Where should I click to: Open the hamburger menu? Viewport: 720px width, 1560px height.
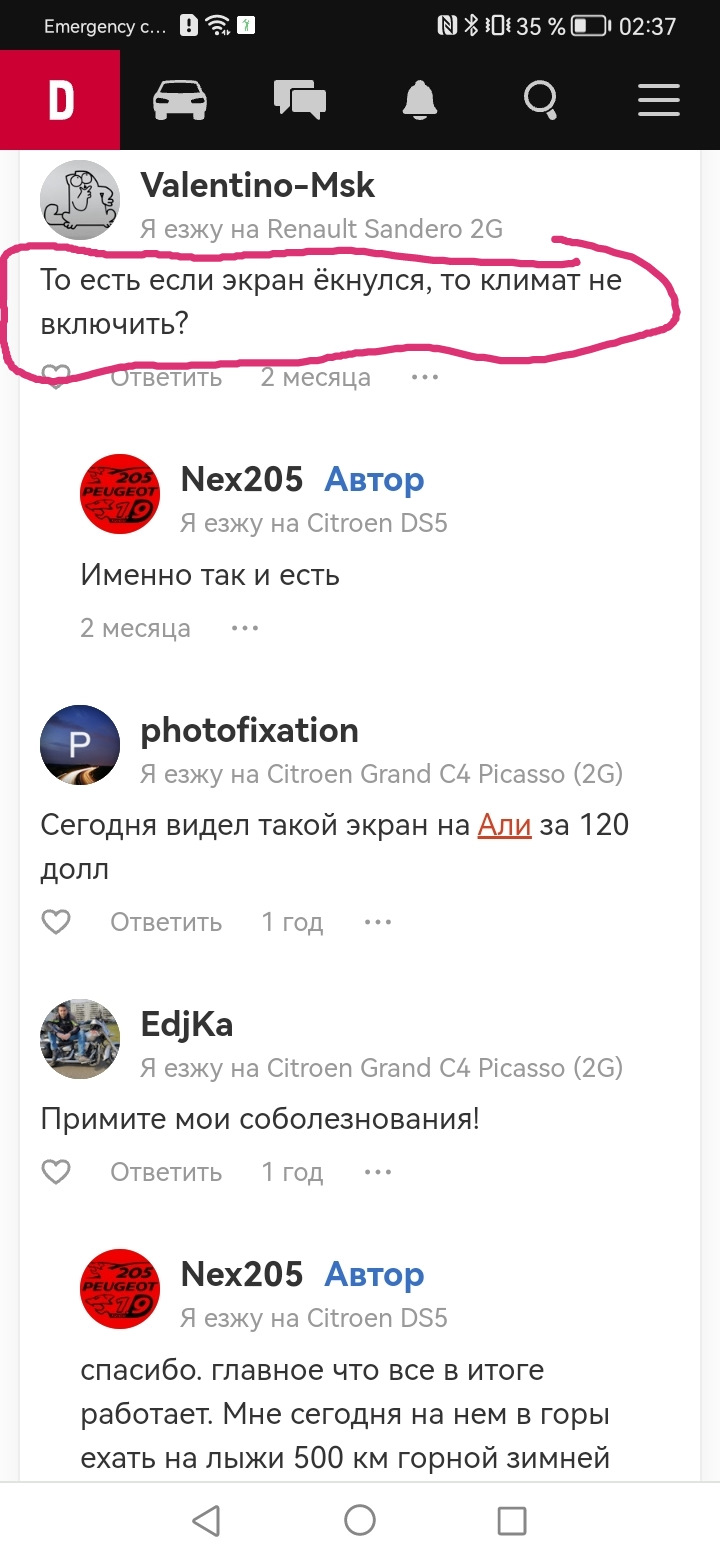point(659,100)
